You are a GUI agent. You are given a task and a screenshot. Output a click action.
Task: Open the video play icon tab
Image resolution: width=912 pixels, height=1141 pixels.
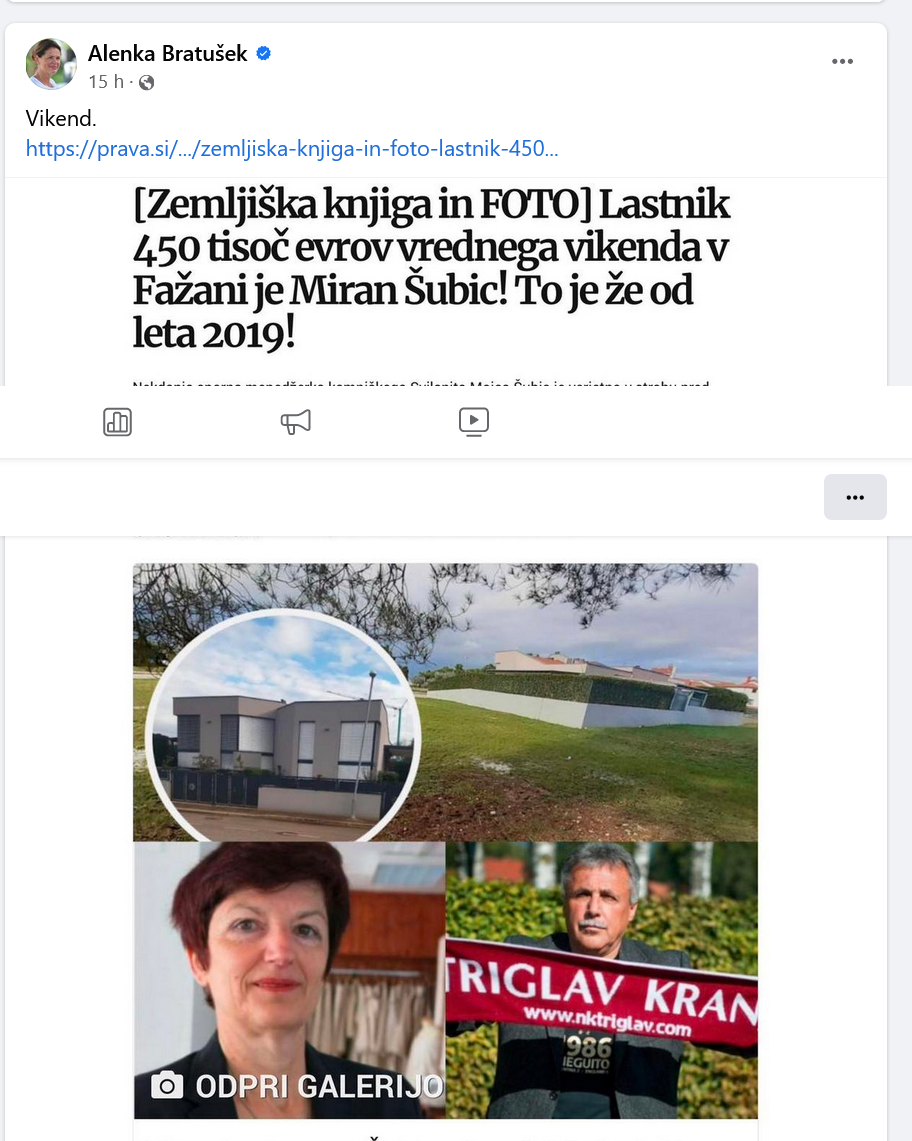coord(474,422)
